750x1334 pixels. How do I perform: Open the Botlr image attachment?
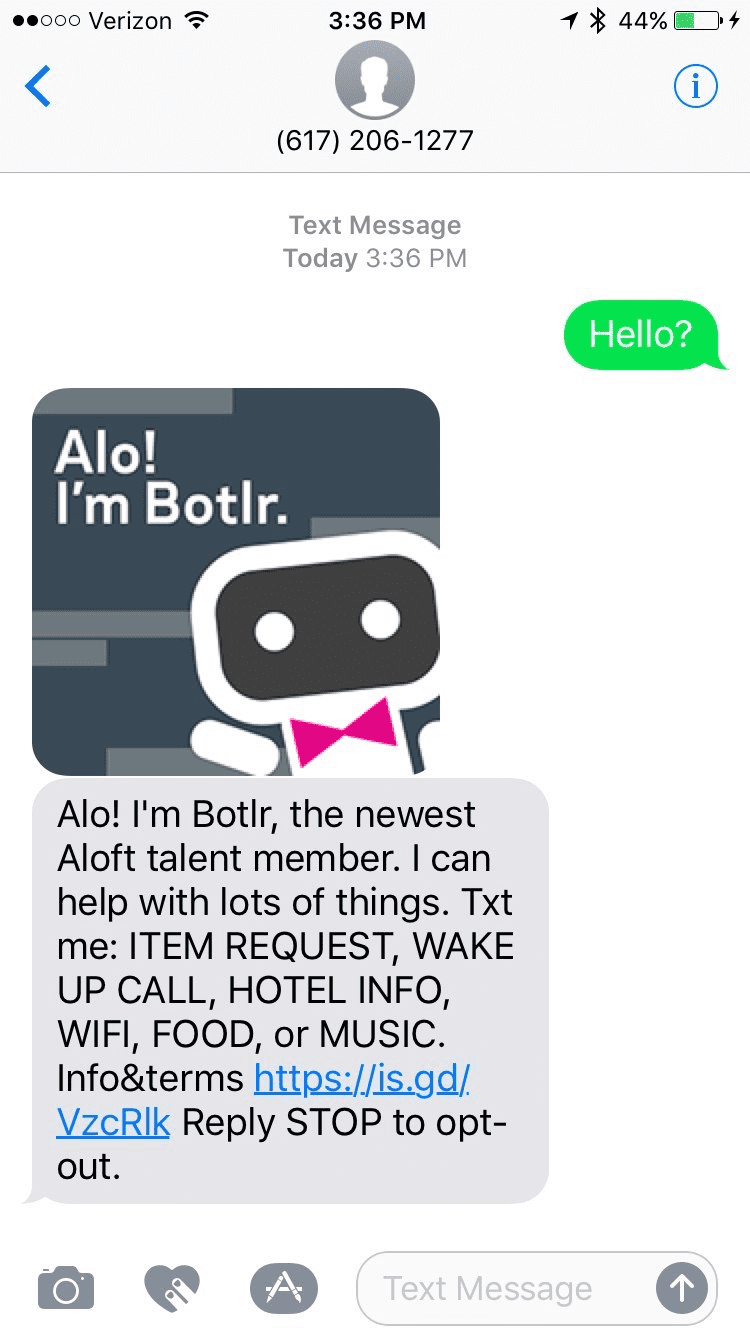click(236, 581)
